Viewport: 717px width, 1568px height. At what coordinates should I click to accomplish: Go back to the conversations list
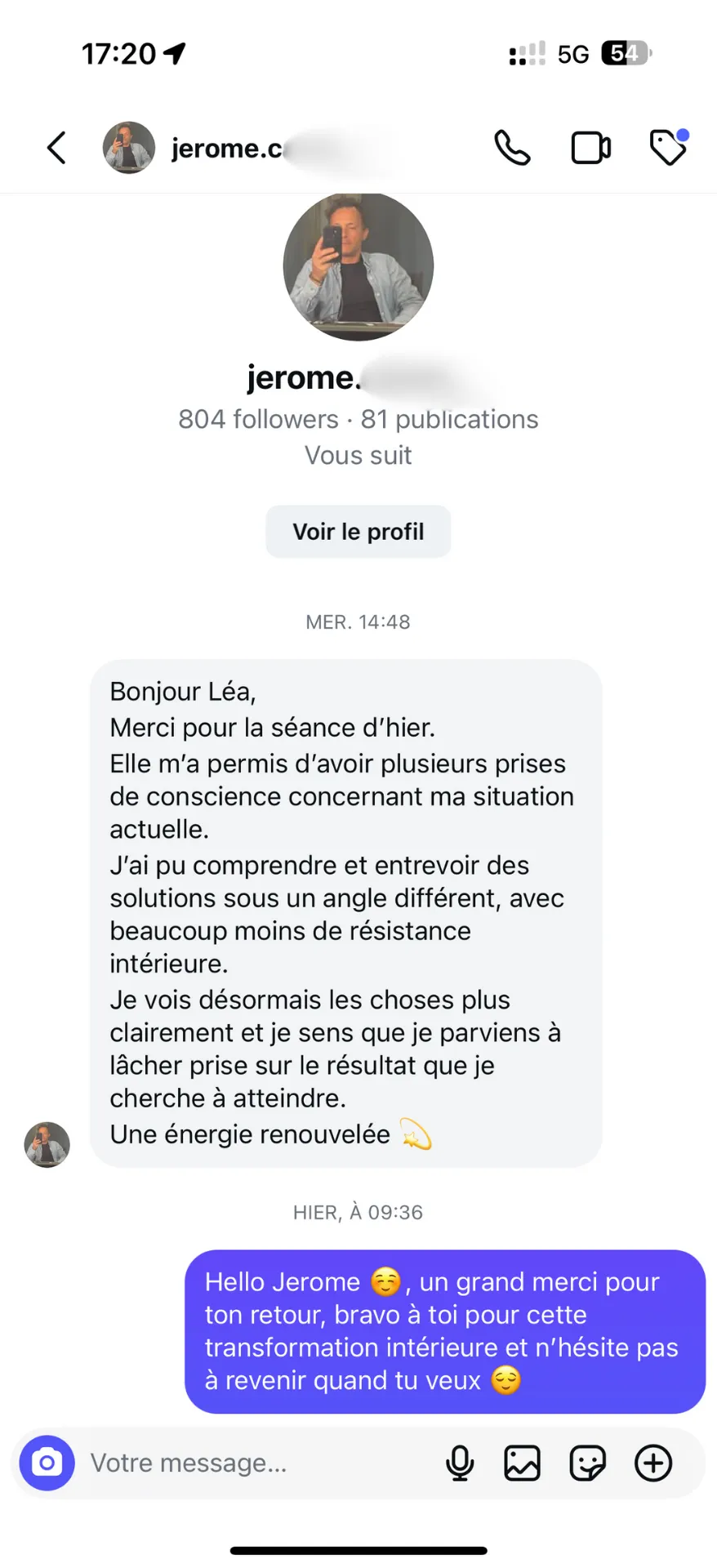pos(56,148)
